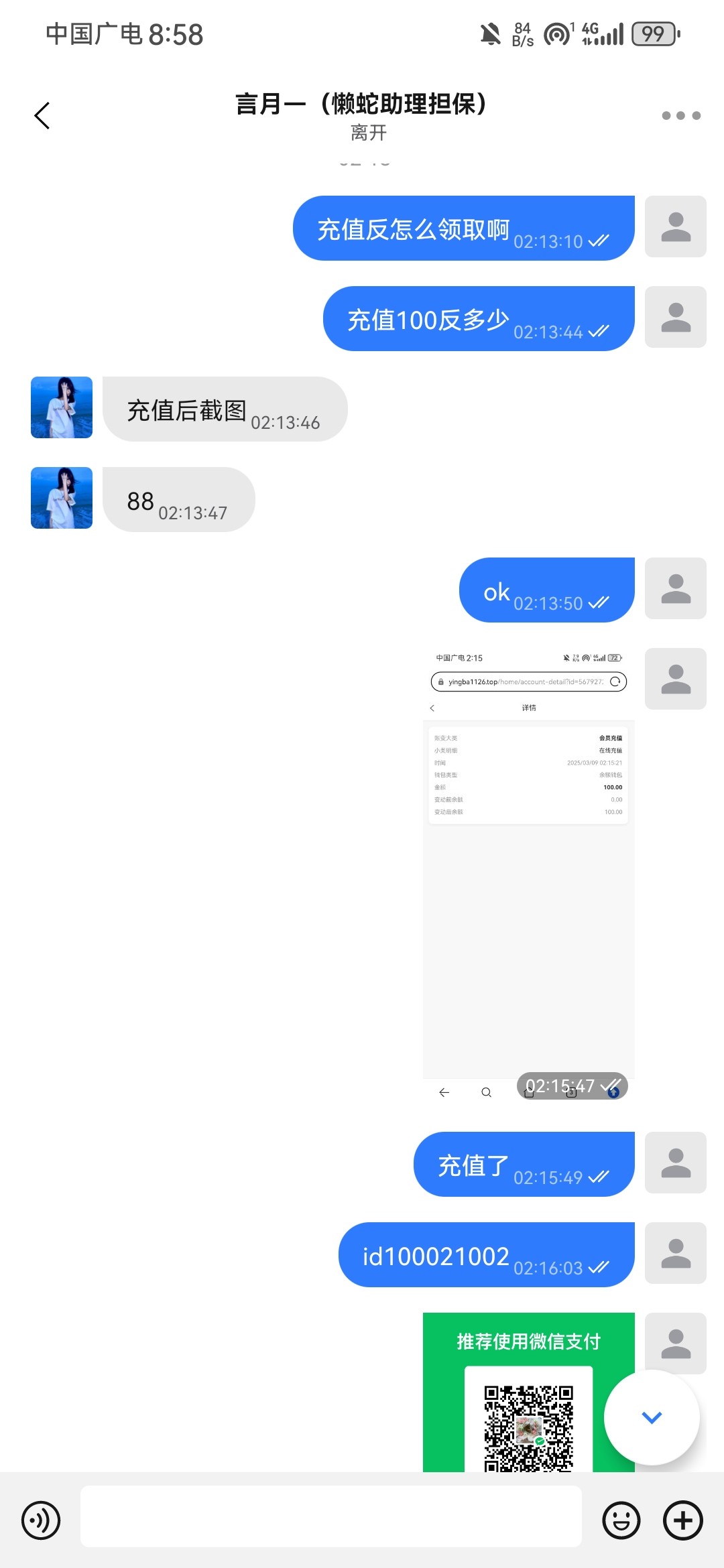
Task: Open the three-dot overflow menu
Action: pos(680,115)
